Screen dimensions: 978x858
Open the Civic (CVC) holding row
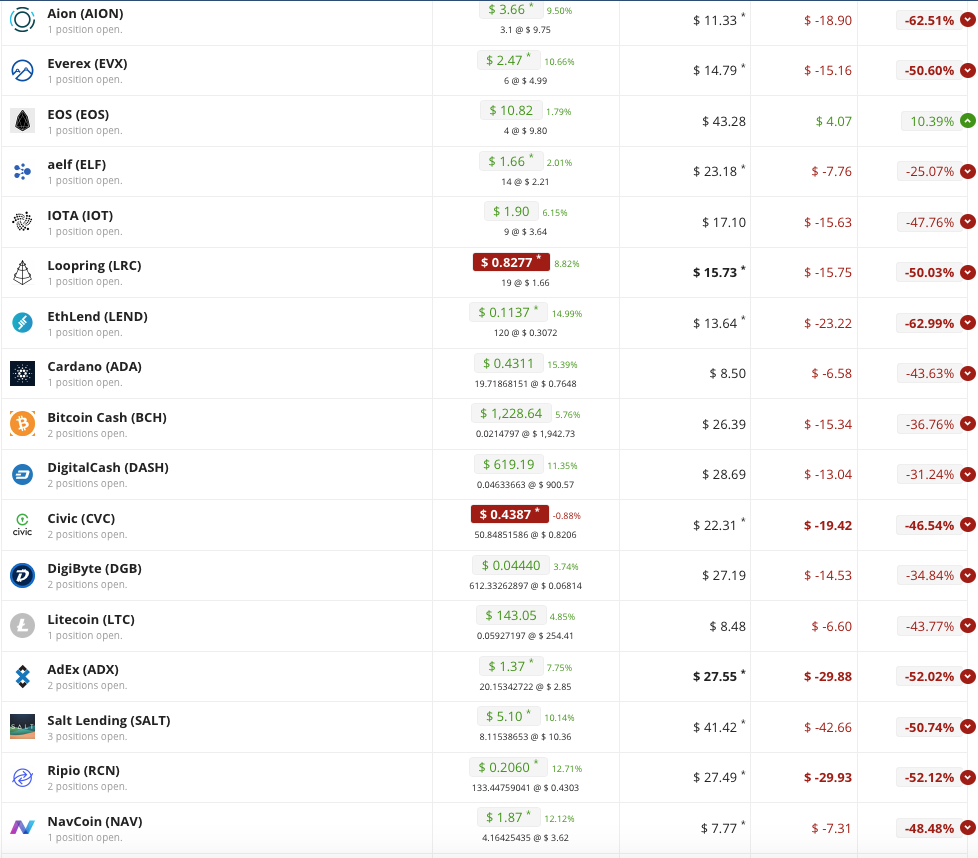(81, 518)
